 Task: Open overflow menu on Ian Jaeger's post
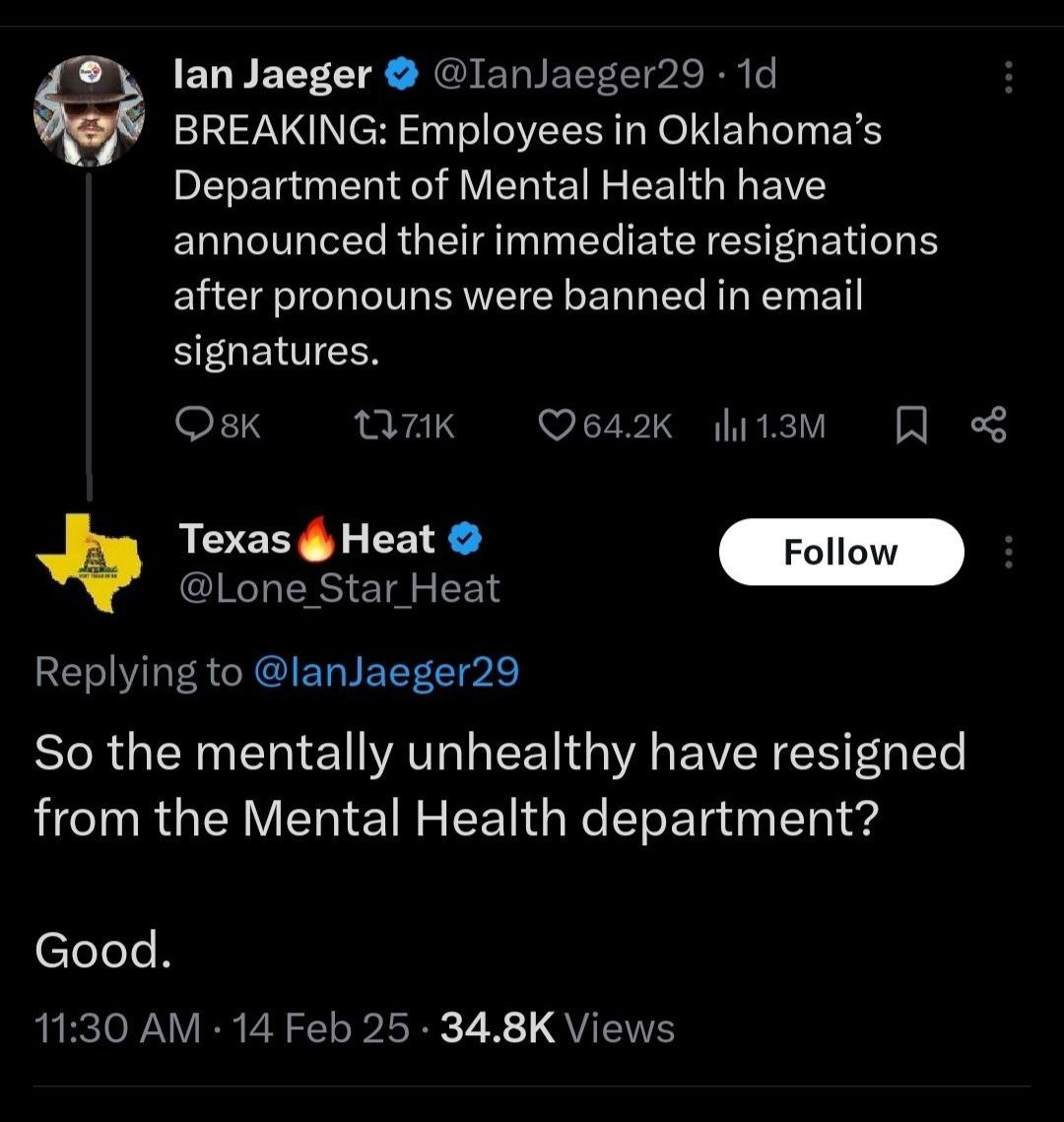pos(1007,77)
